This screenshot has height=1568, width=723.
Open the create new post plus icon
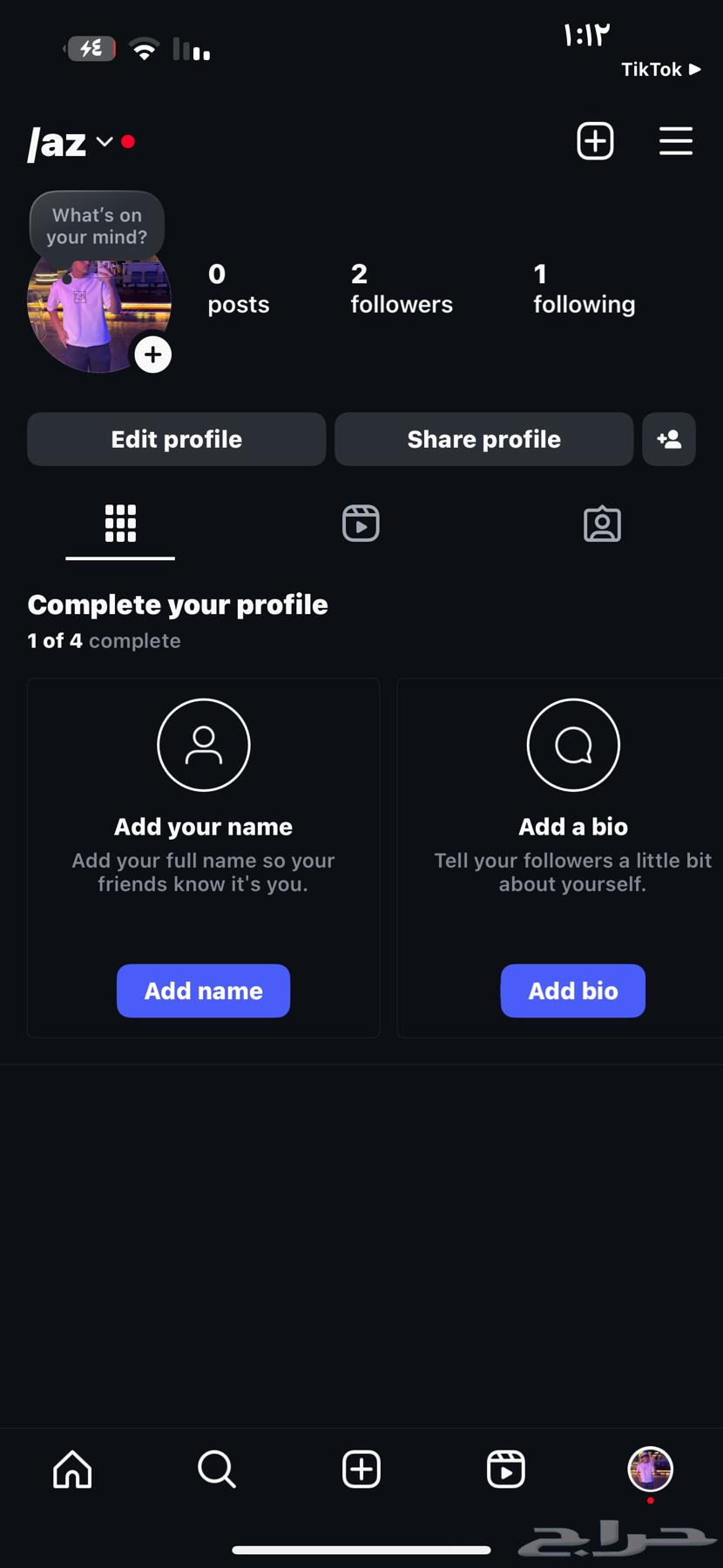pos(595,141)
